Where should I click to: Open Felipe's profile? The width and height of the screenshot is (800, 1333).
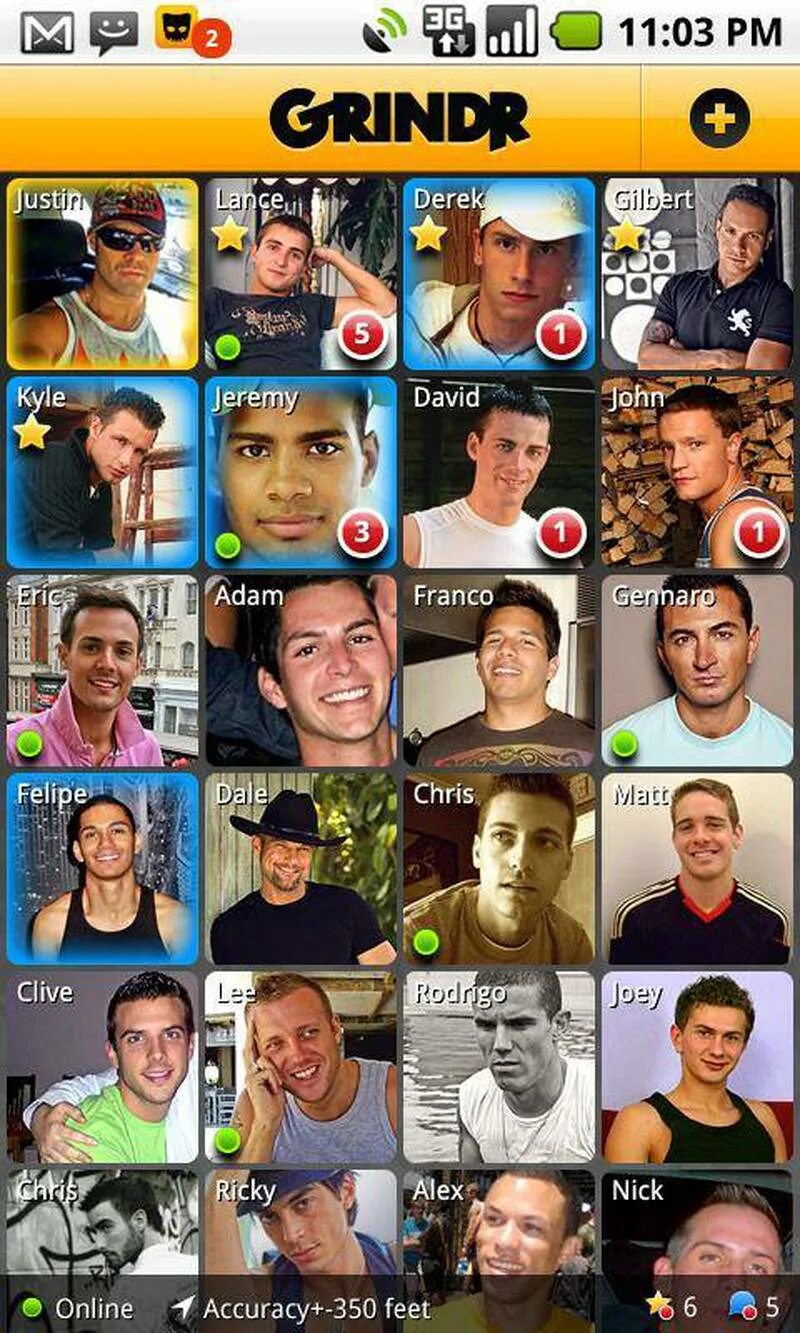pos(102,868)
